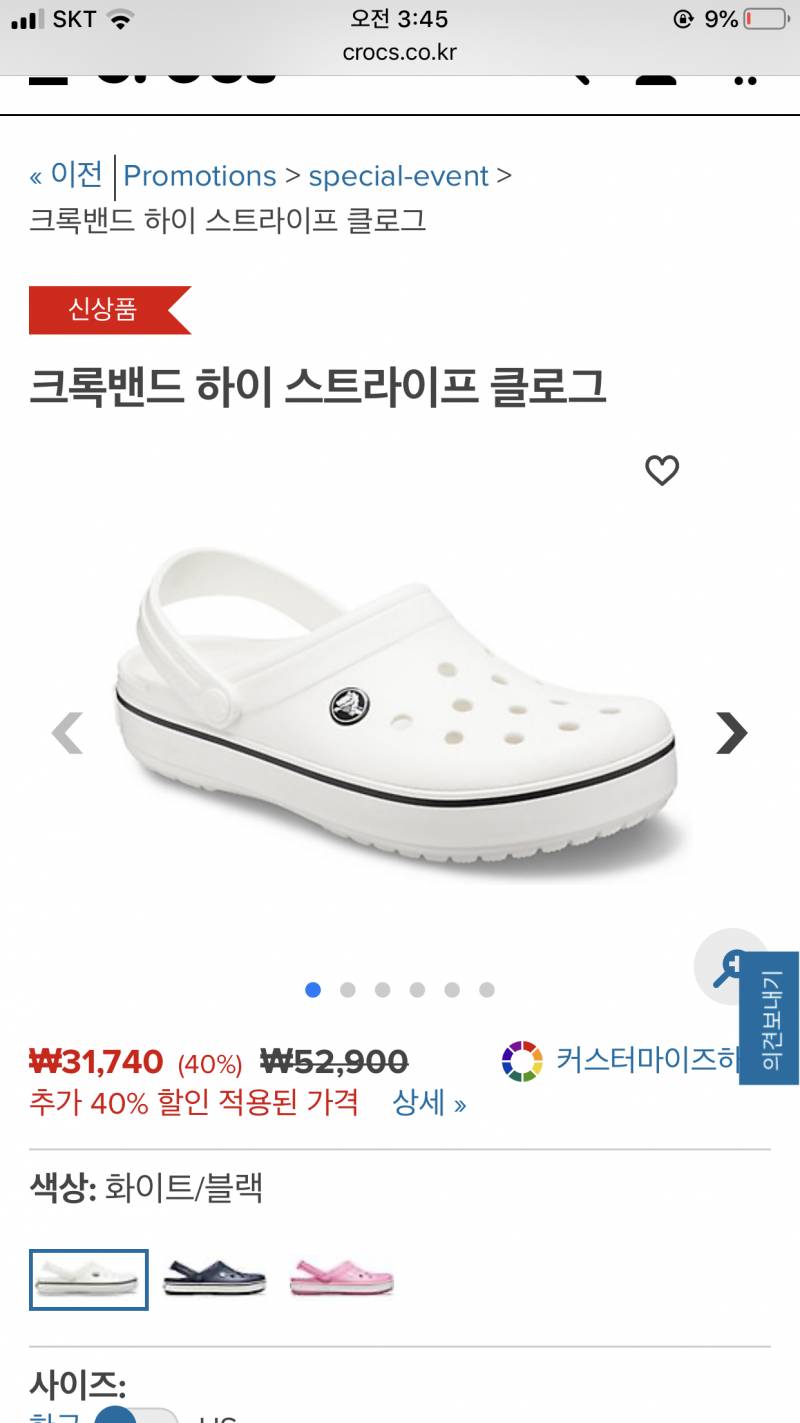The width and height of the screenshot is (800, 1423).
Task: Open the shopping cart icon
Action: [x=655, y=78]
